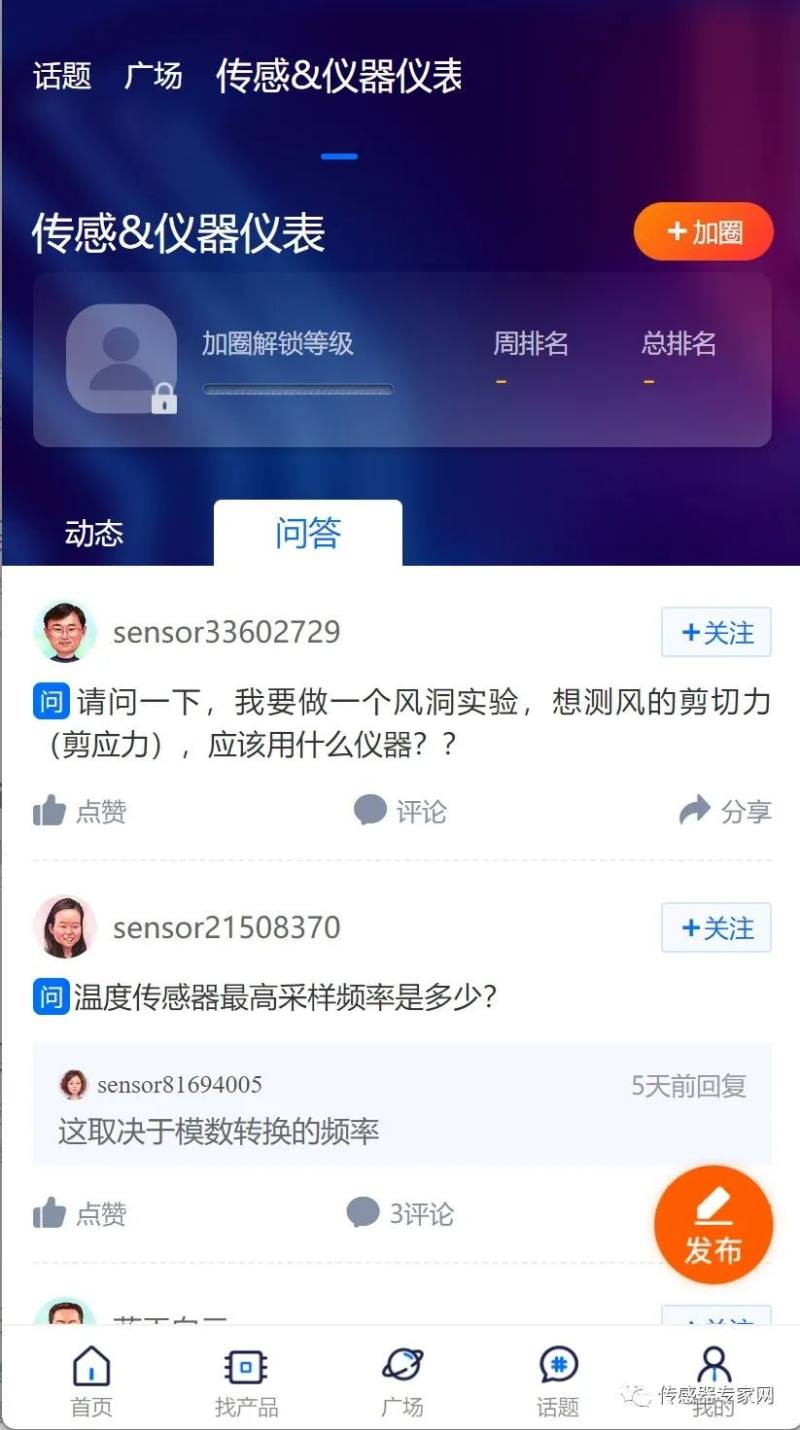
Task: Select the 问答 tab
Action: (308, 533)
